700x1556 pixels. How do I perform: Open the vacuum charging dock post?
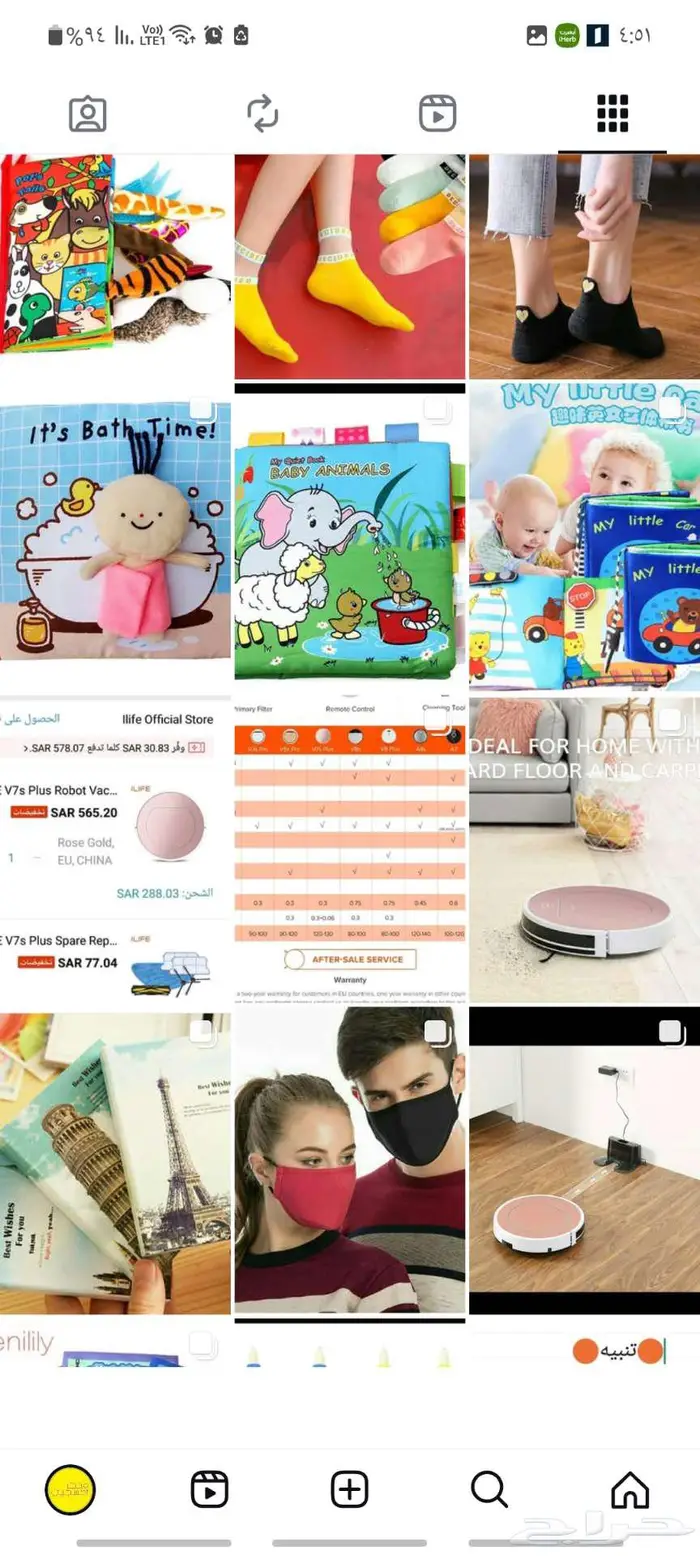click(584, 1160)
